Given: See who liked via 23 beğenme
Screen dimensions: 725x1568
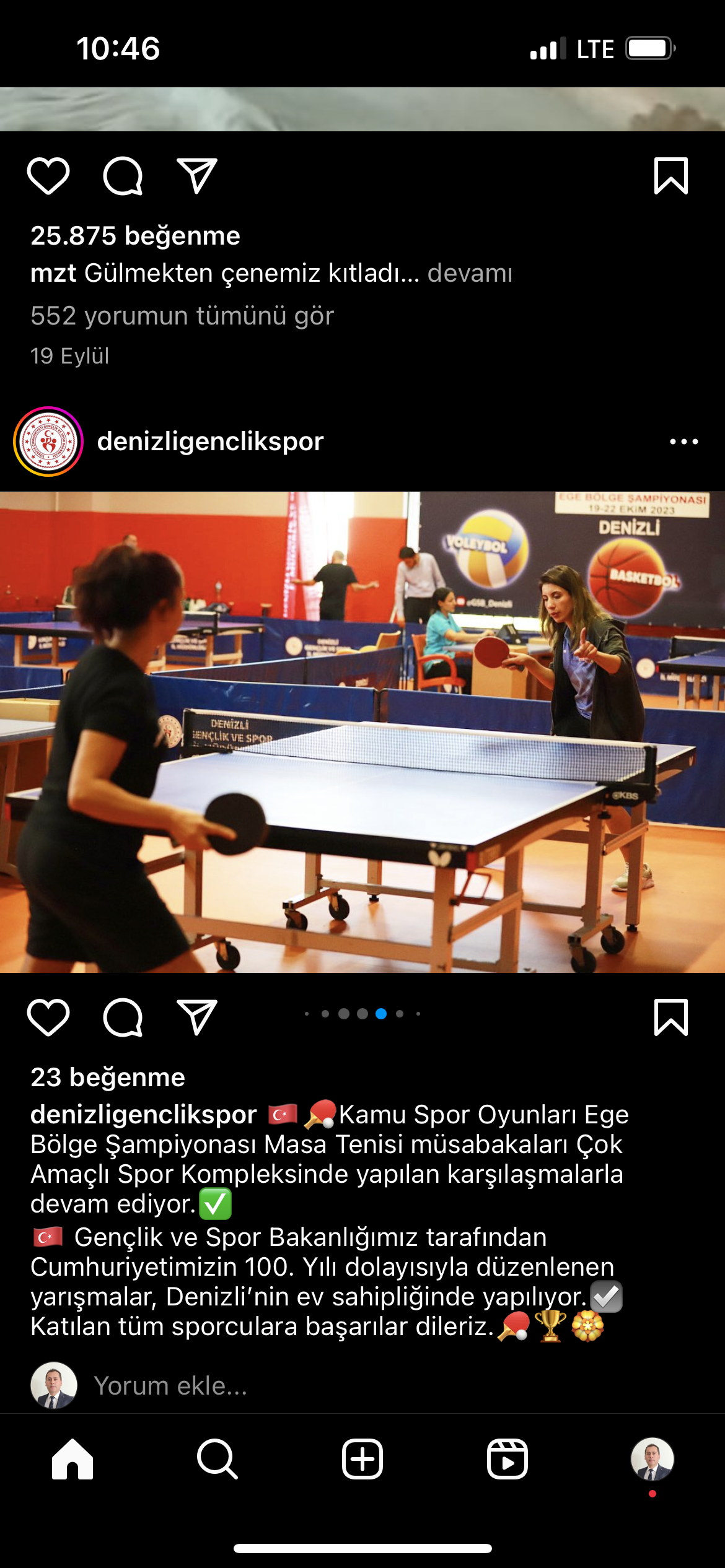Looking at the screenshot, I should pyautogui.click(x=108, y=1077).
